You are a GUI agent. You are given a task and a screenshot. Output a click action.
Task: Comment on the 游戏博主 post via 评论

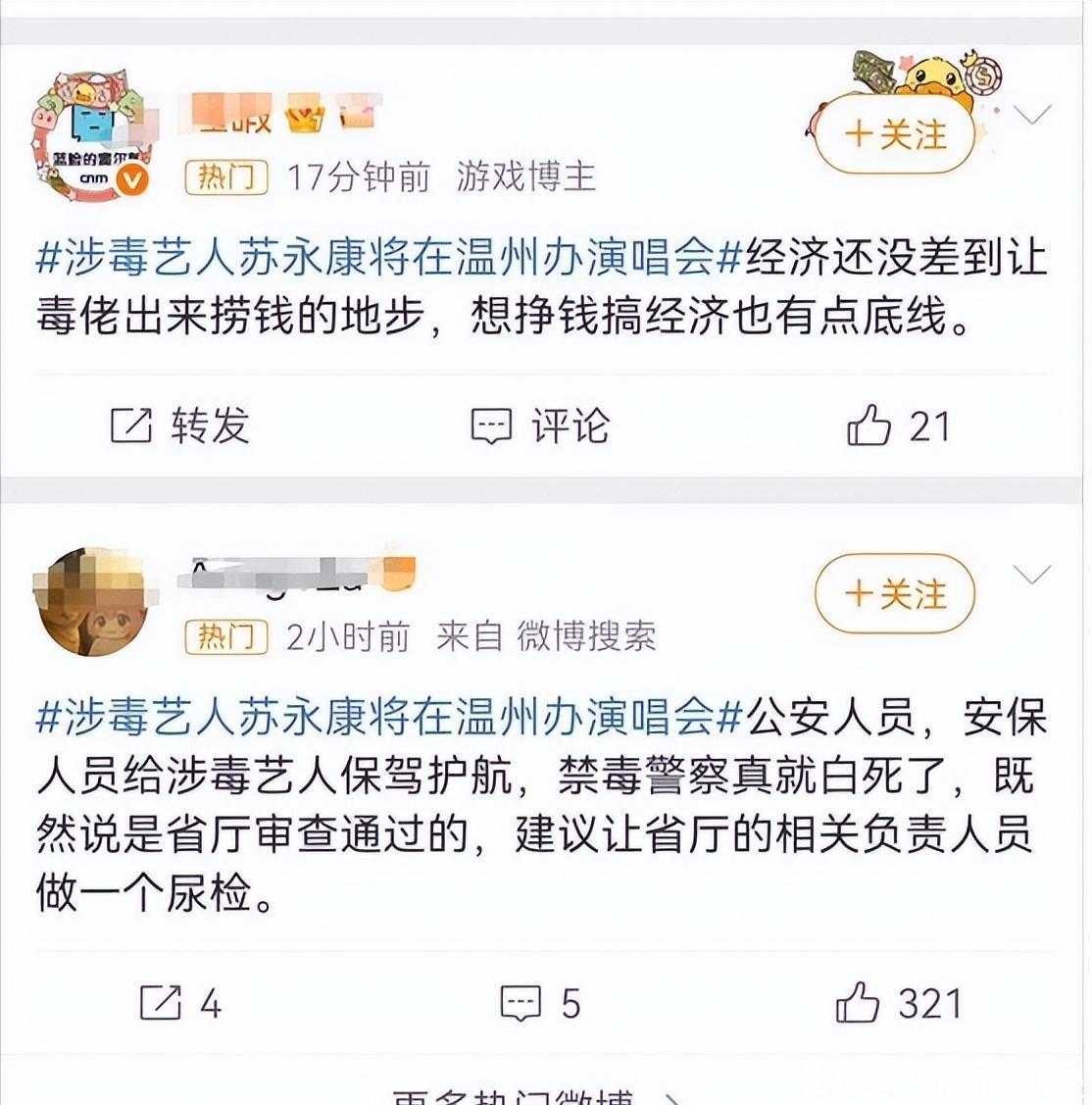coord(540,427)
